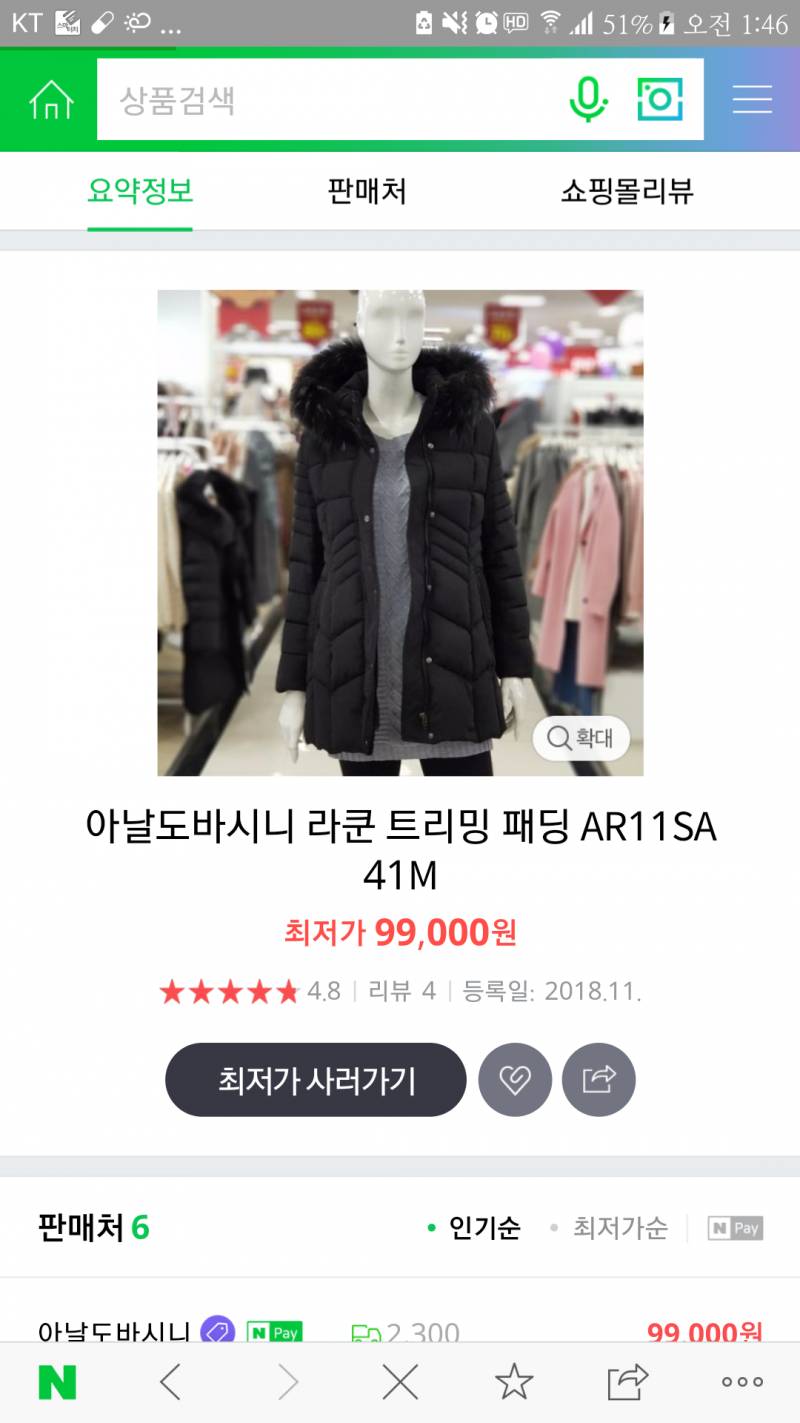Start a voice search with the microphone icon
This screenshot has height=1423, width=800.
589,99
